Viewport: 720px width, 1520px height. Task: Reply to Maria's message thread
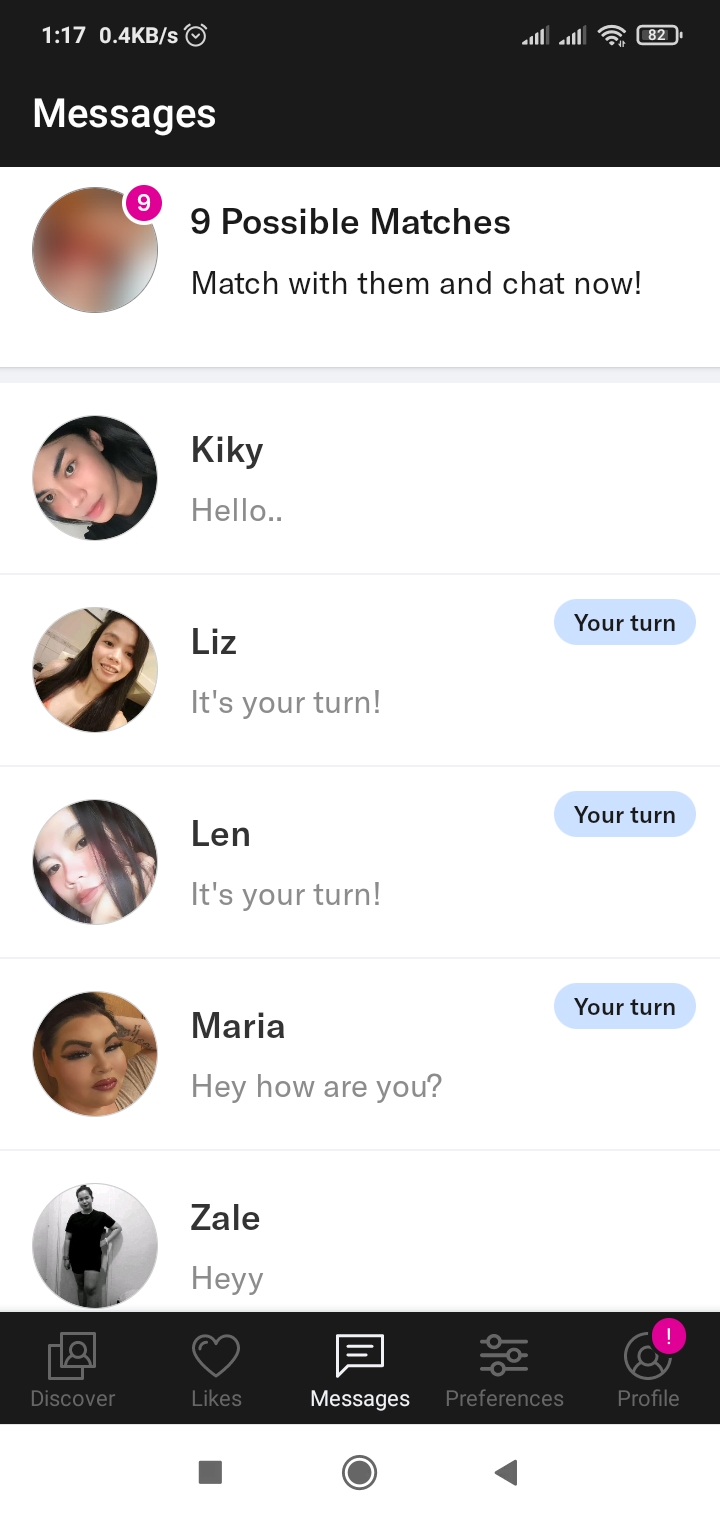coord(360,1054)
